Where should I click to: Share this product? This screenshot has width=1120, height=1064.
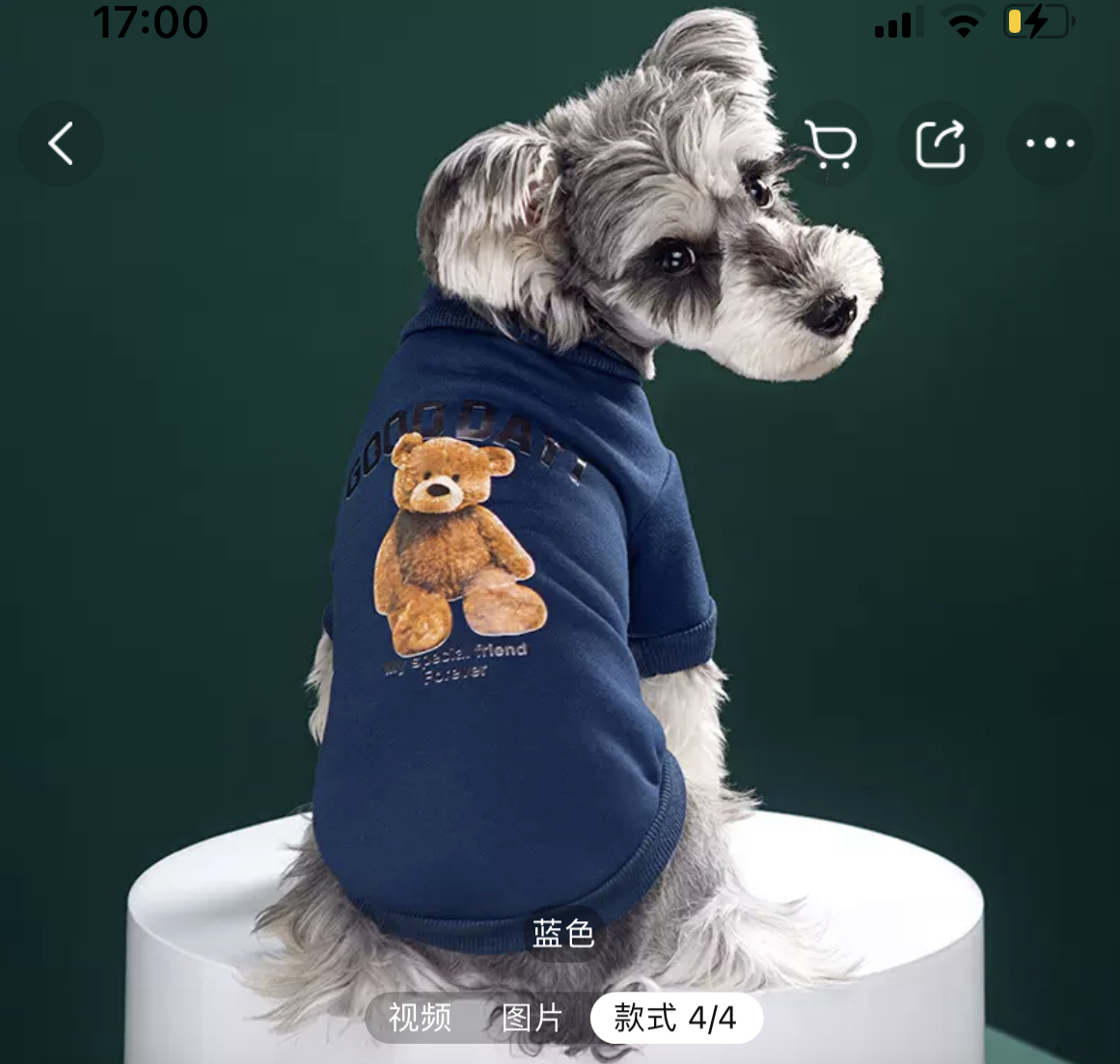point(941,145)
